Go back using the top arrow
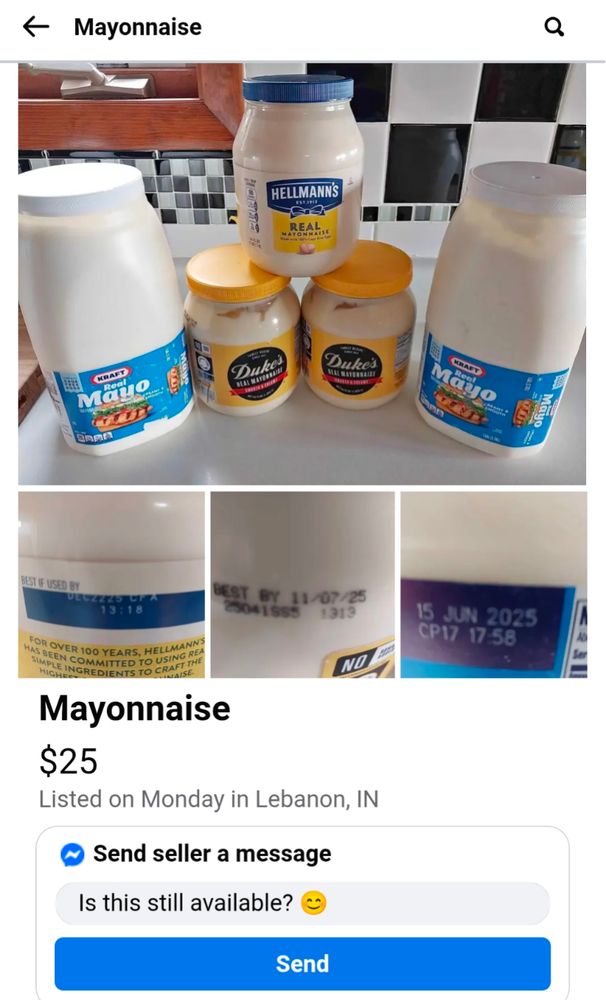Screen dimensions: 606x1000 (36, 26)
